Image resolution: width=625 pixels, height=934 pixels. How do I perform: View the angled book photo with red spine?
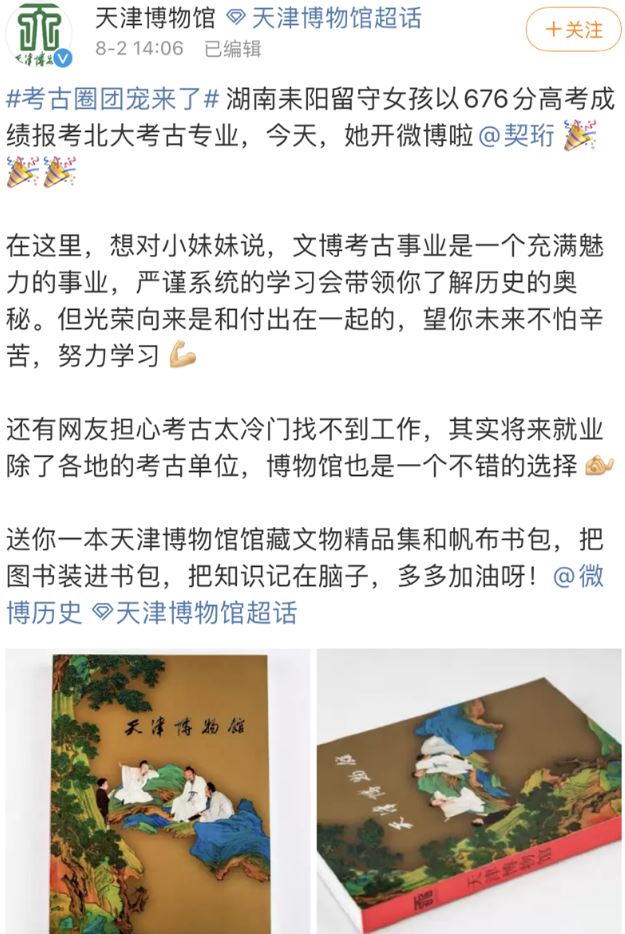click(469, 790)
